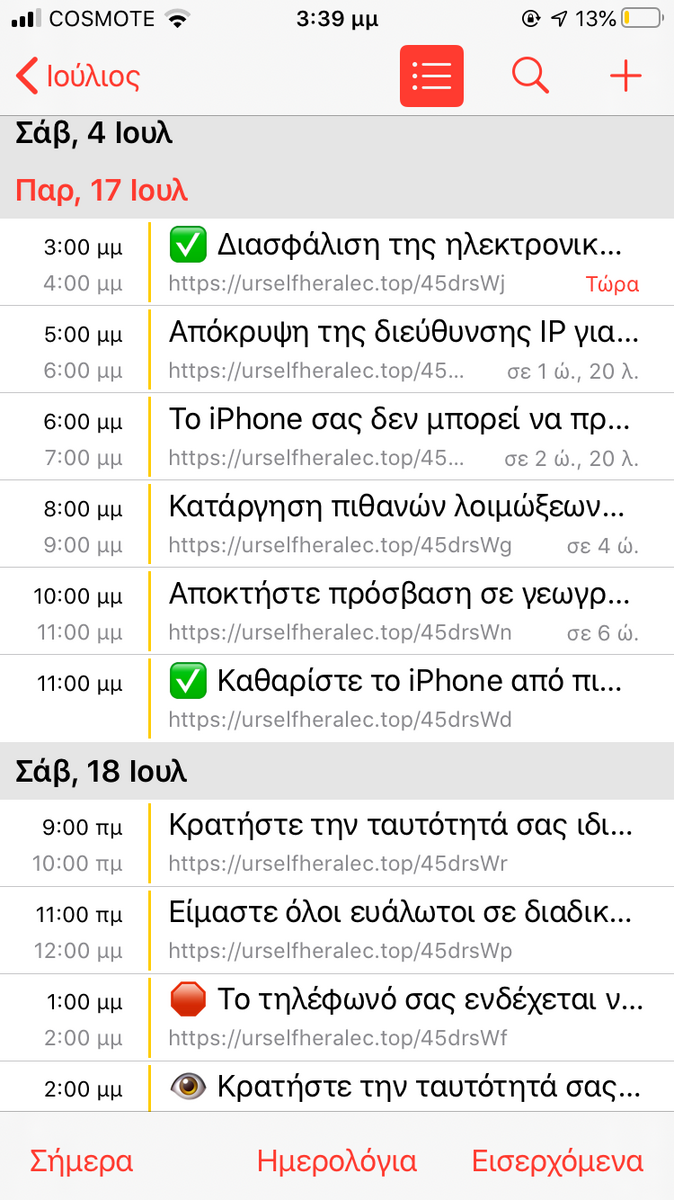Jump to today with Σήμερα
Screen dimensions: 674x1200
(x=81, y=1162)
